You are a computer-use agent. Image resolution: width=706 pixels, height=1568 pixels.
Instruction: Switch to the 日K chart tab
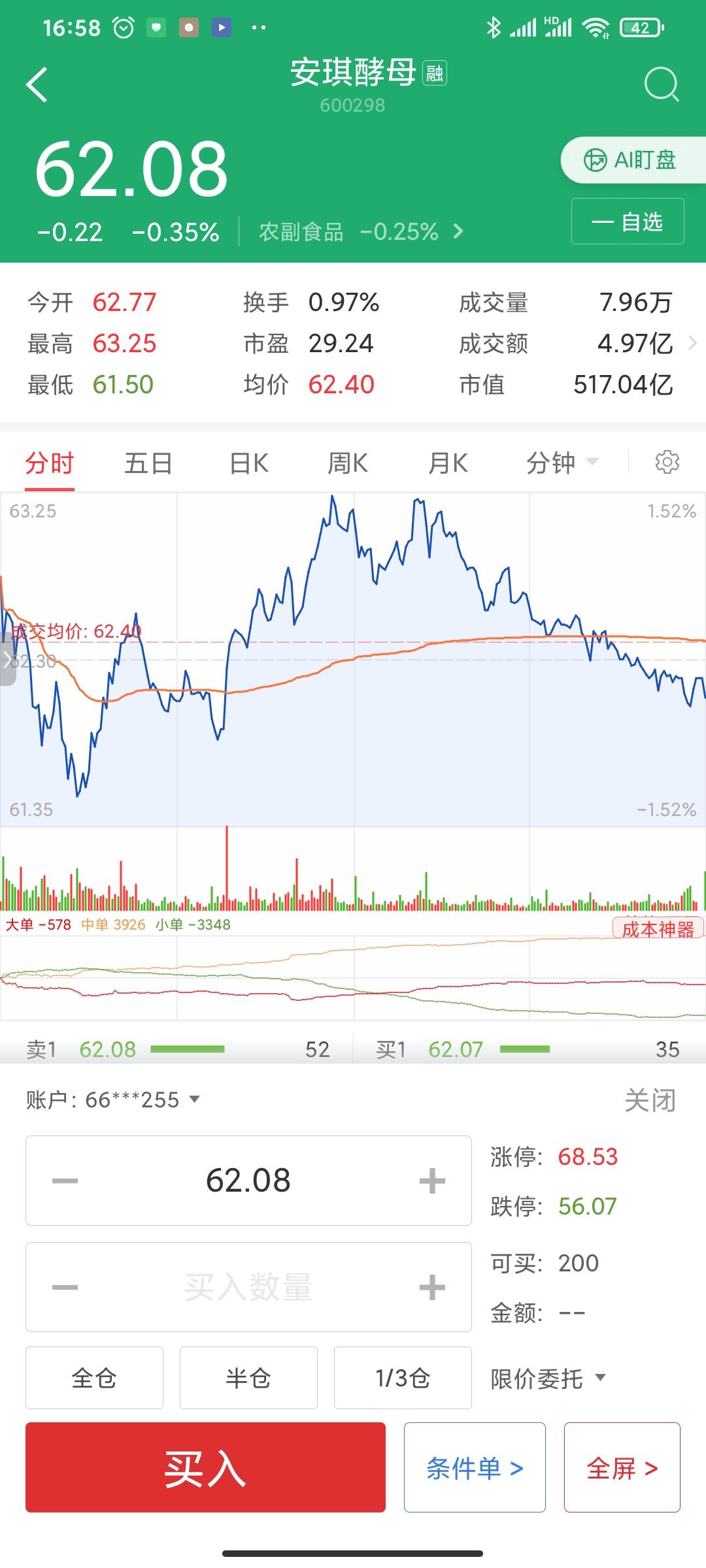(249, 463)
